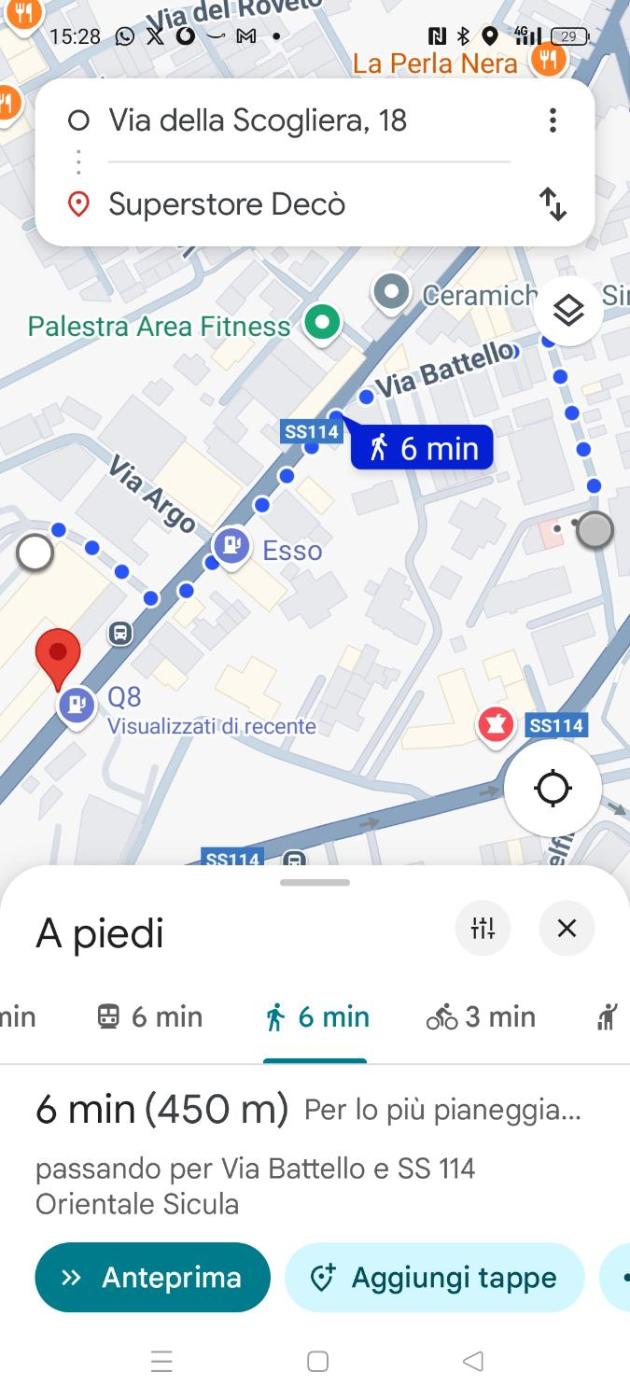The height and width of the screenshot is (1400, 630).
Task: Open the overflow menu in directions card
Action: 552,121
